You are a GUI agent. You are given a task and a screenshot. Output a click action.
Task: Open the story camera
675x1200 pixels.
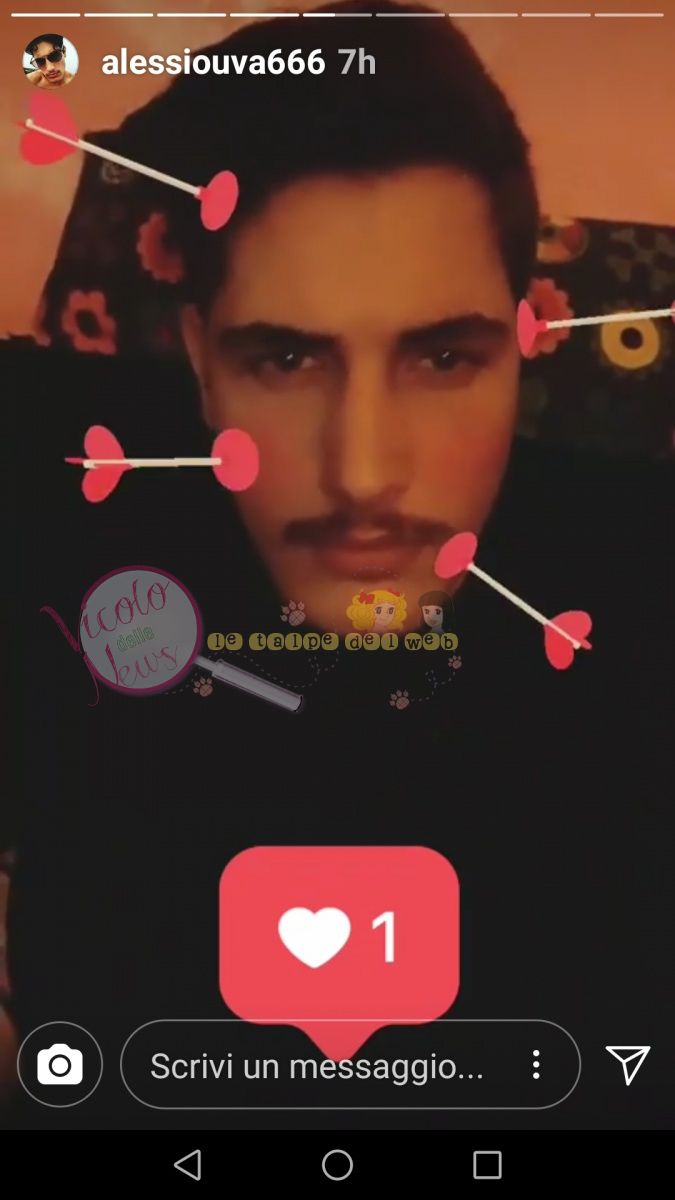(x=60, y=1064)
